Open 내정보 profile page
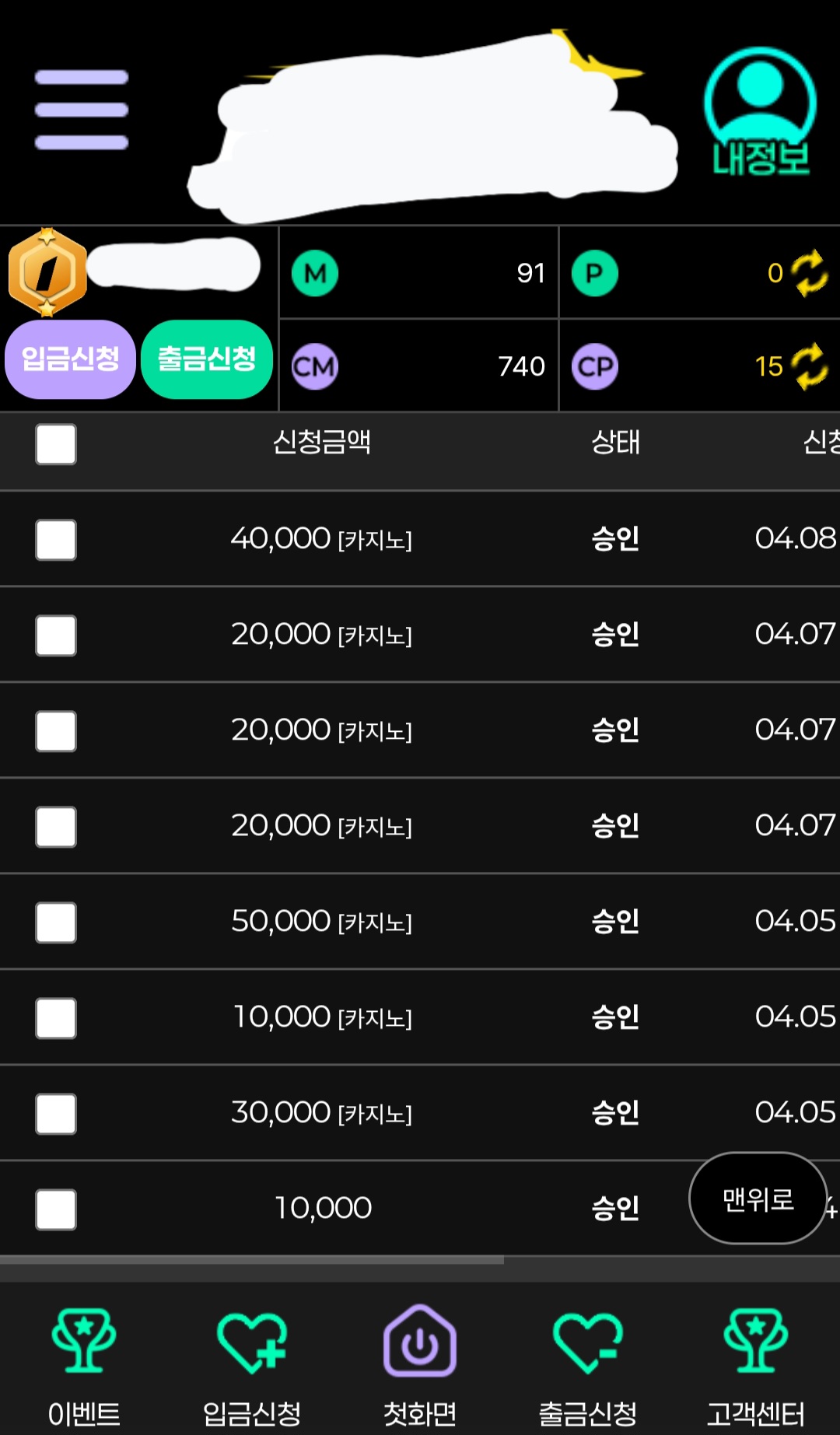Viewport: 840px width, 1435px height. (x=760, y=113)
